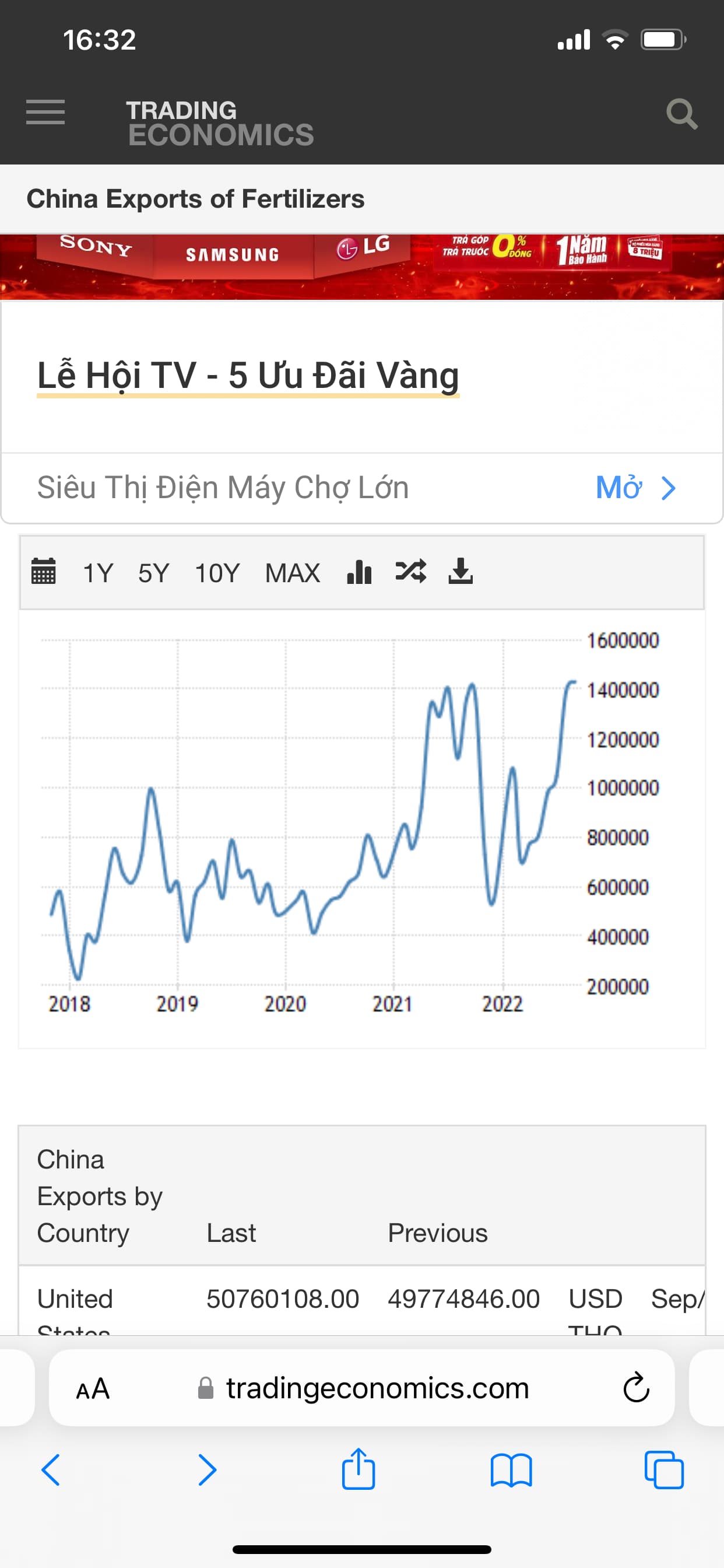This screenshot has height=1568, width=724.
Task: Share this page
Action: click(359, 1469)
